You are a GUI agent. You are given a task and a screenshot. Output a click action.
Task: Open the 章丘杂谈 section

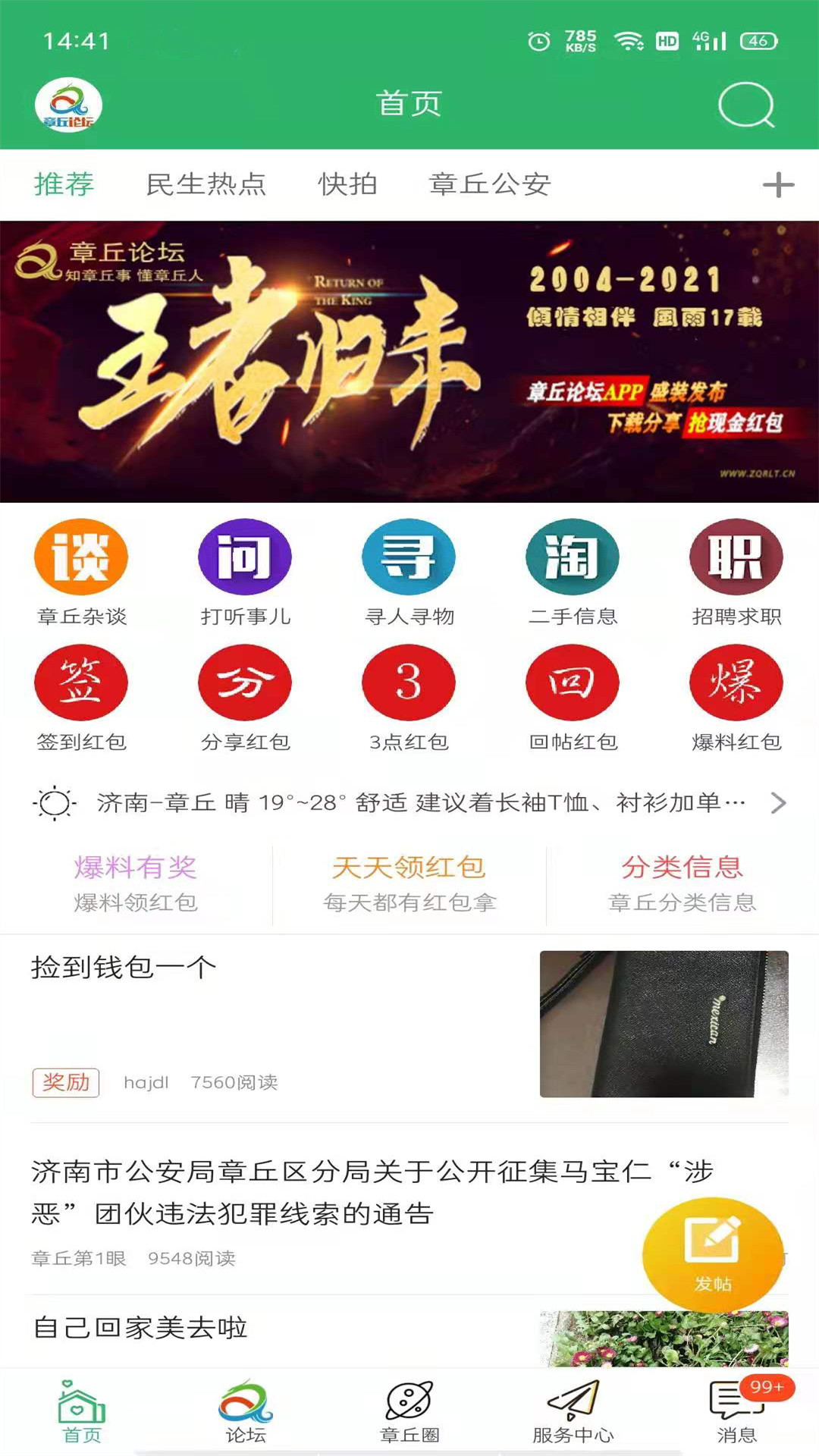[x=81, y=573]
